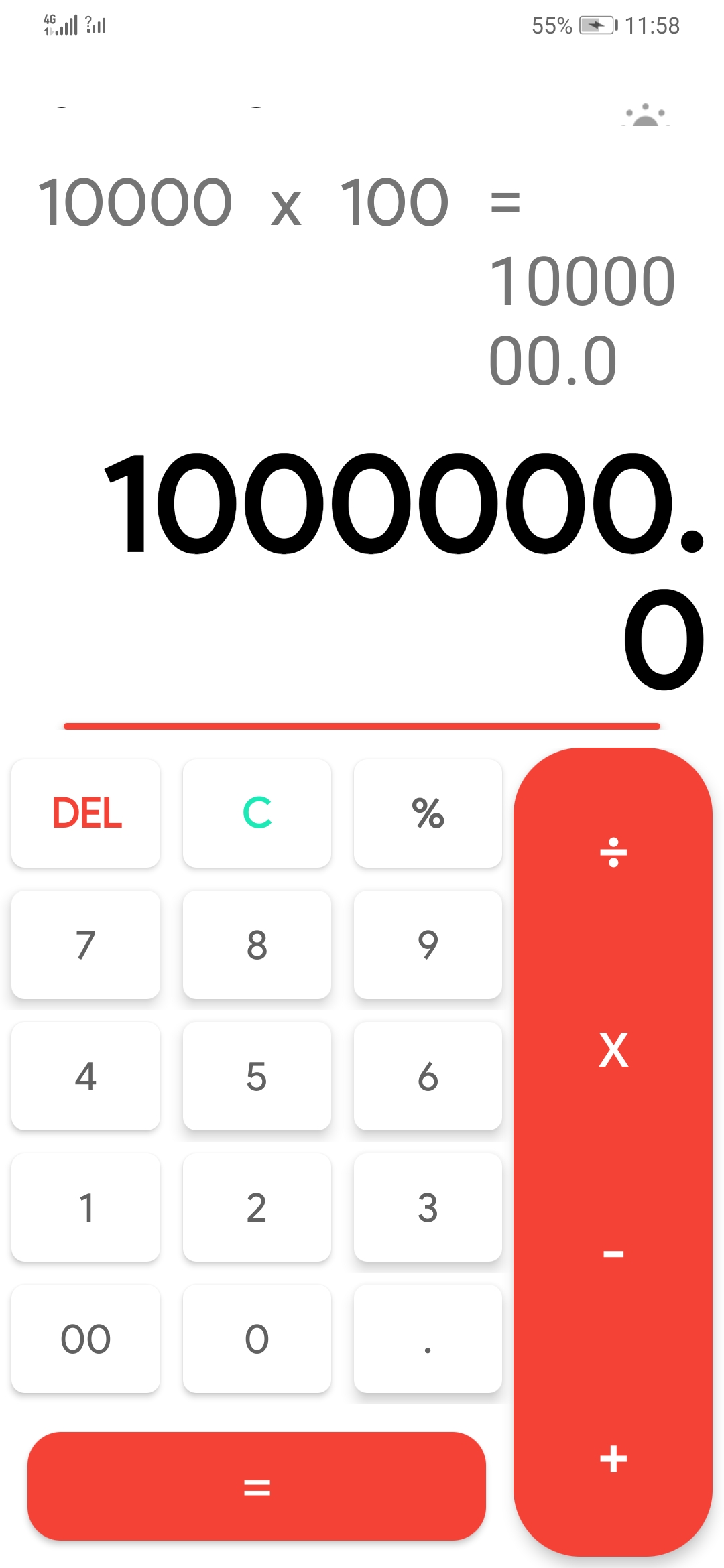724x1568 pixels.
Task: Enter digit 4
Action: pos(86,1075)
